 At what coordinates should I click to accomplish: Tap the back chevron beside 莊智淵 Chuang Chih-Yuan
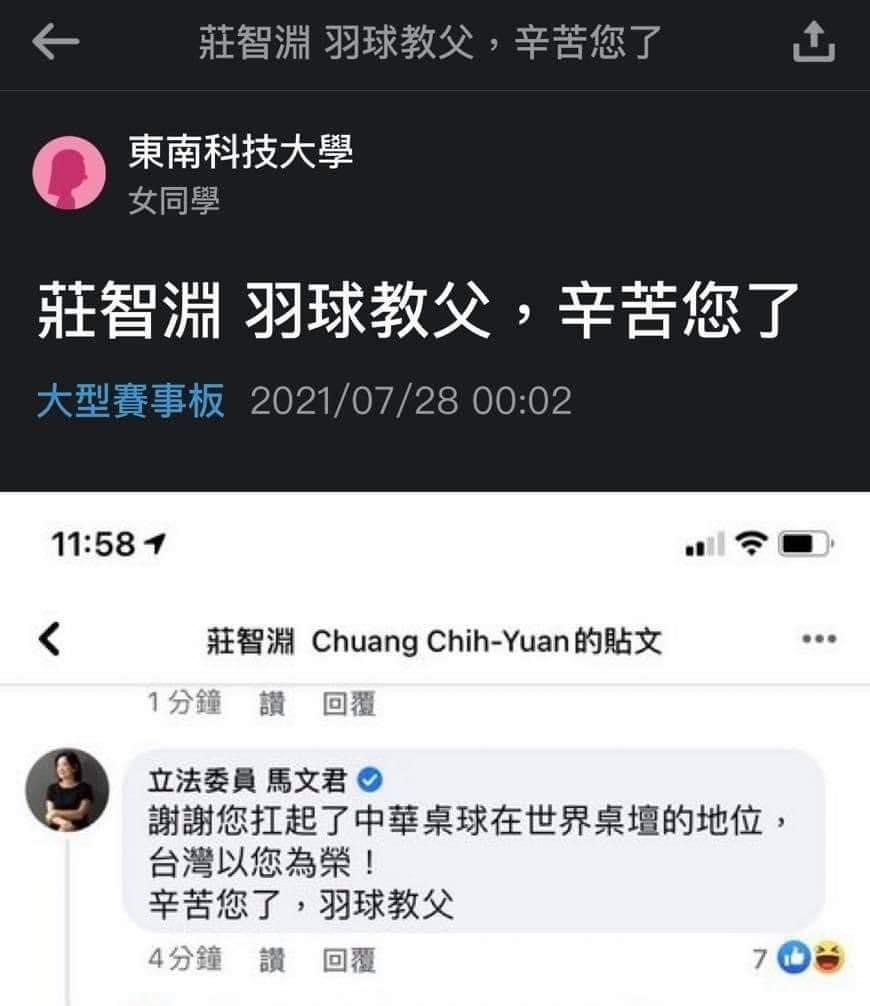click(47, 640)
